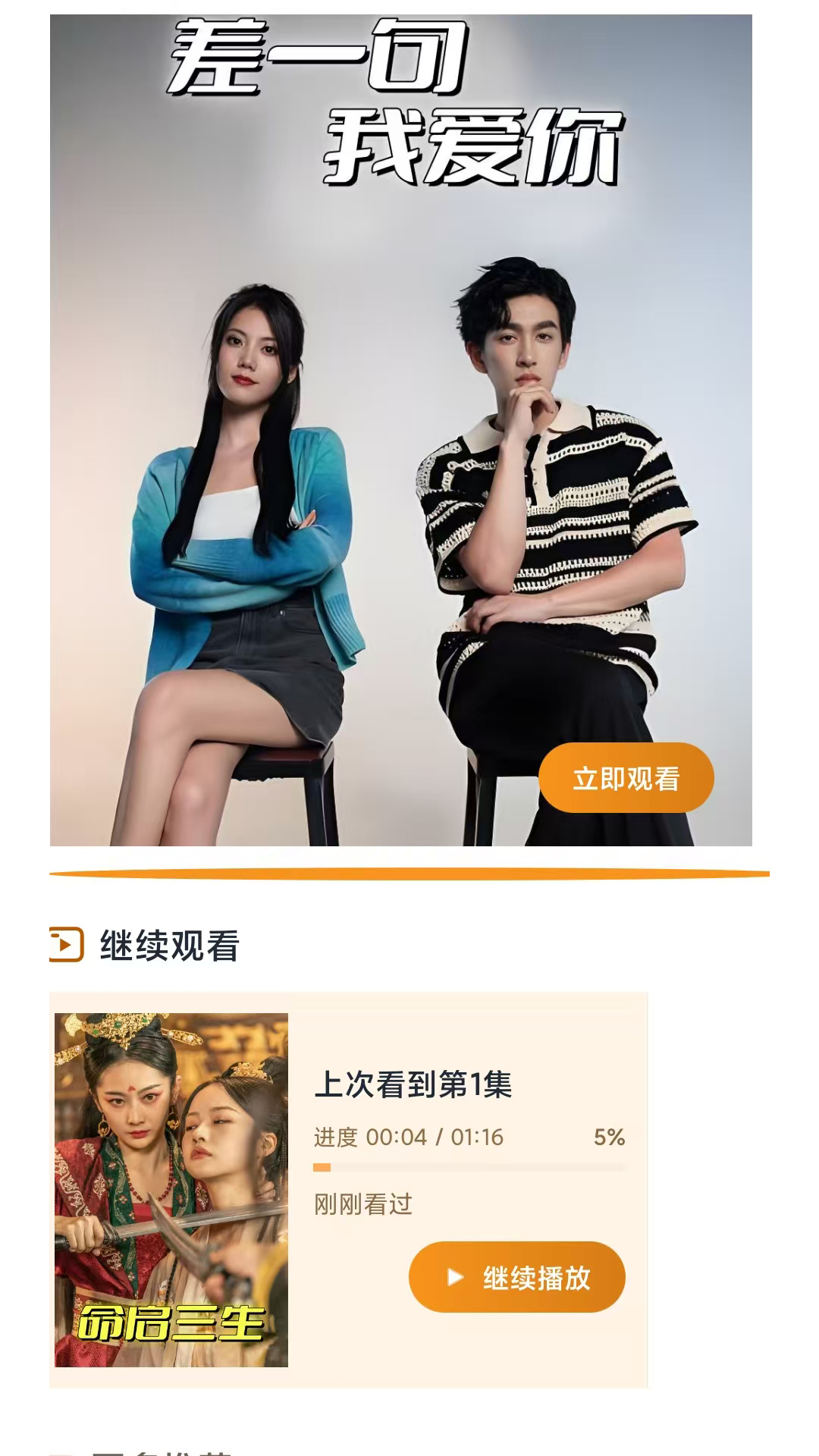Open the 差一句我爱你 banner poster
819x1456 pixels.
coord(409,425)
